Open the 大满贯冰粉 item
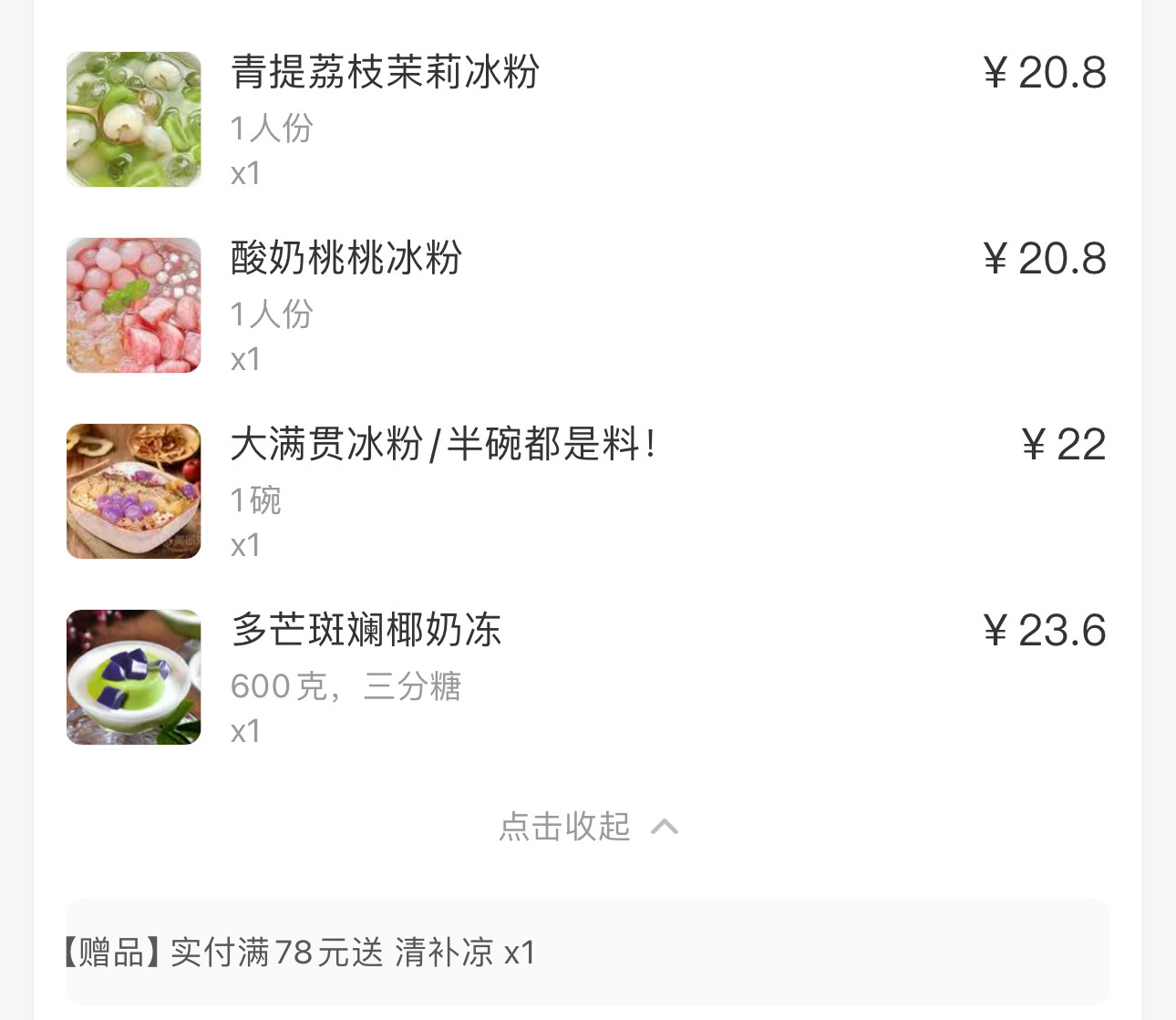The height and width of the screenshot is (1020, 1176). (x=443, y=445)
